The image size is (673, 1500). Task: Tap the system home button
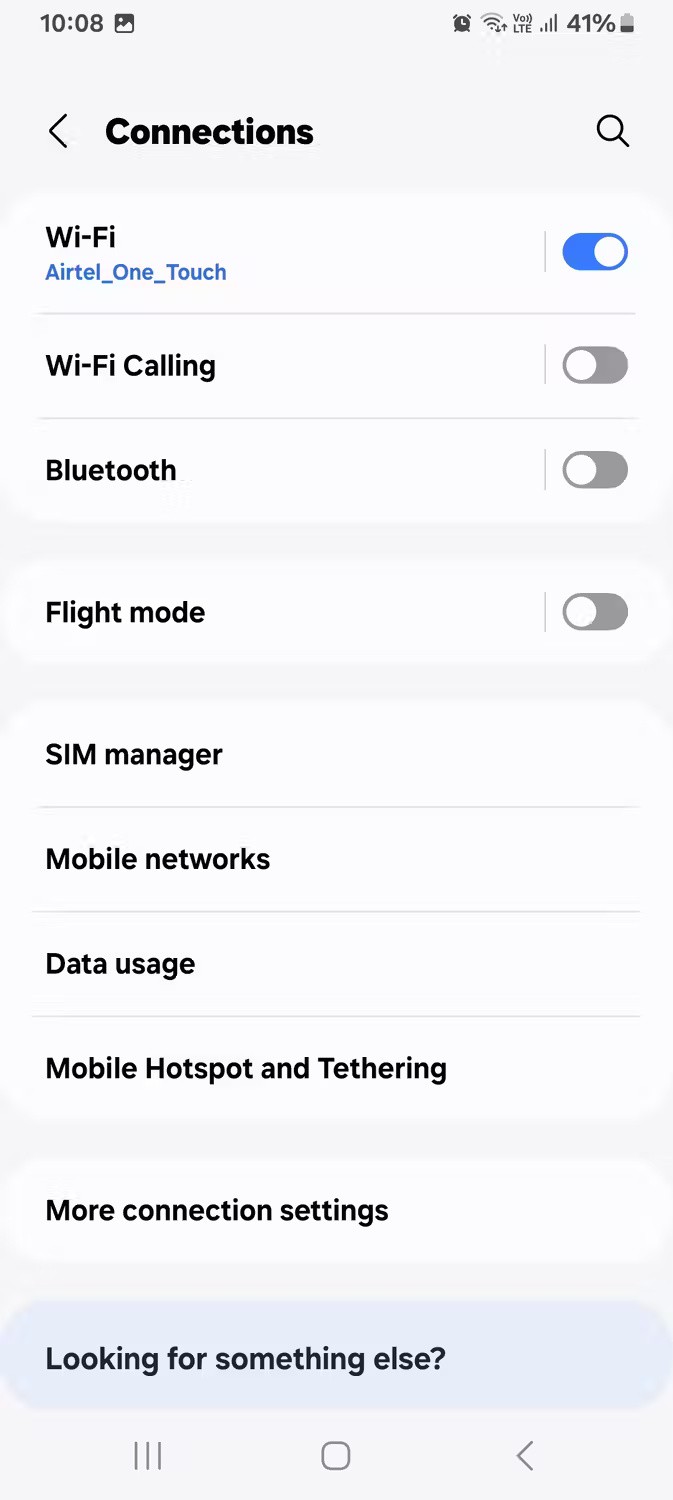(336, 1456)
